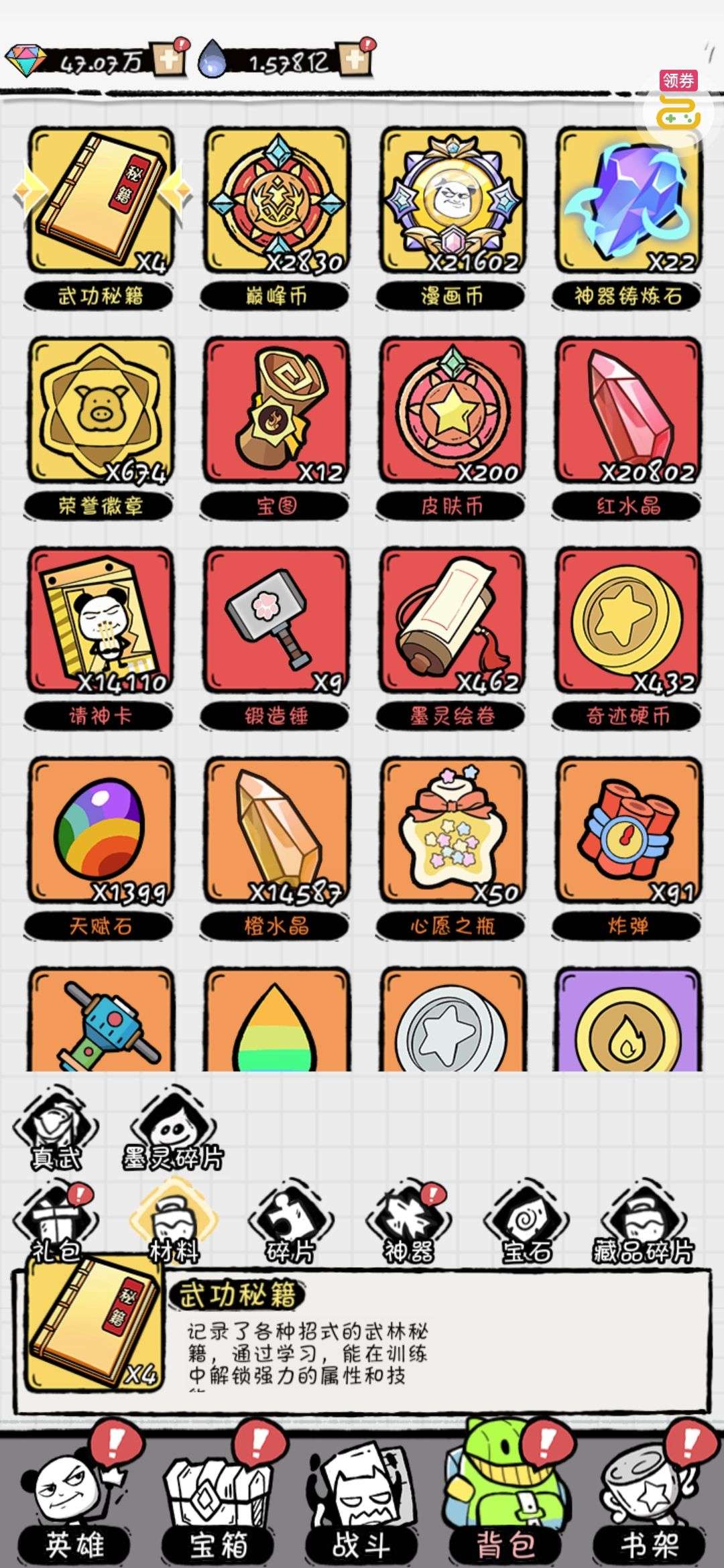Select the 锻造锤 item
The height and width of the screenshot is (1568, 724).
(276, 620)
